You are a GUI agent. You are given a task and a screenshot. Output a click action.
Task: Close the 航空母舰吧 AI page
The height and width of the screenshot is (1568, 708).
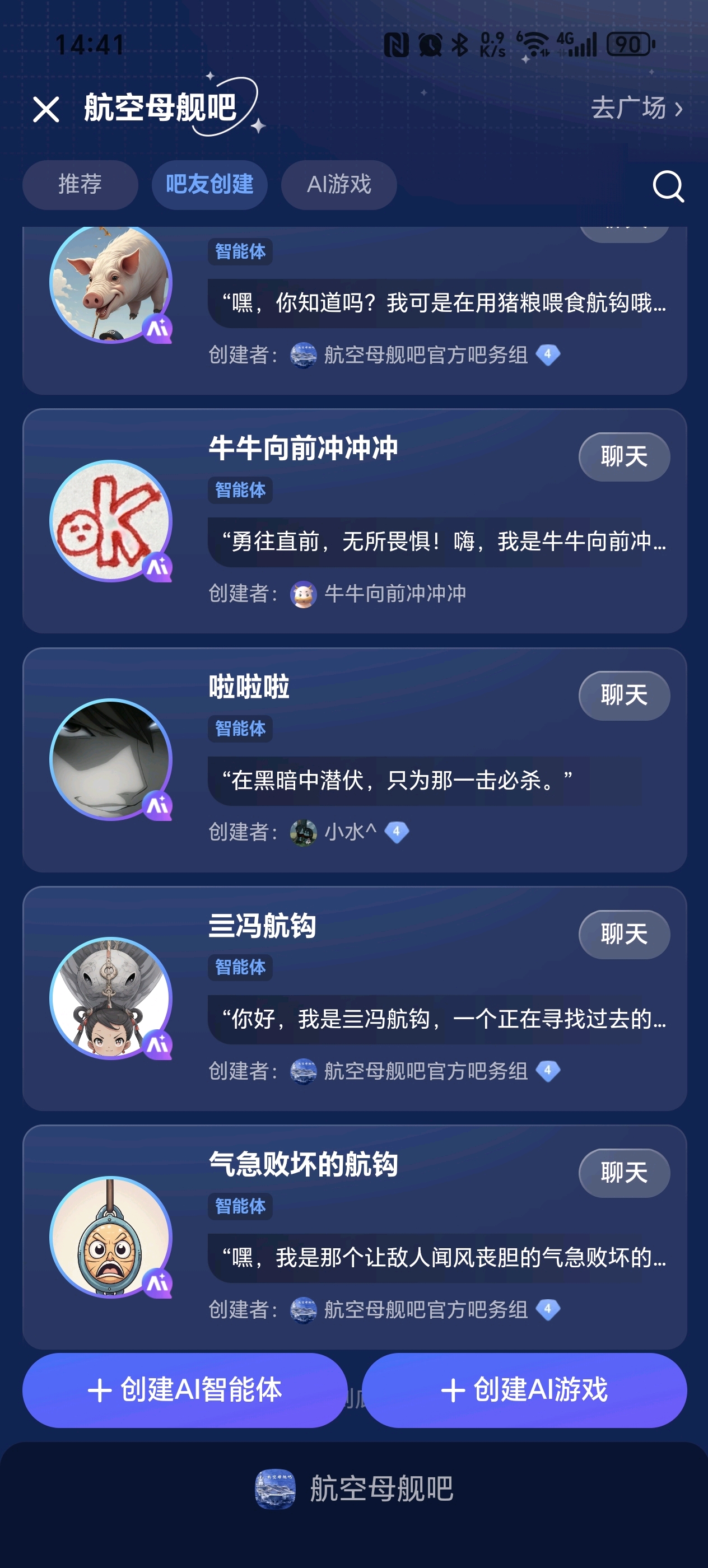click(46, 110)
